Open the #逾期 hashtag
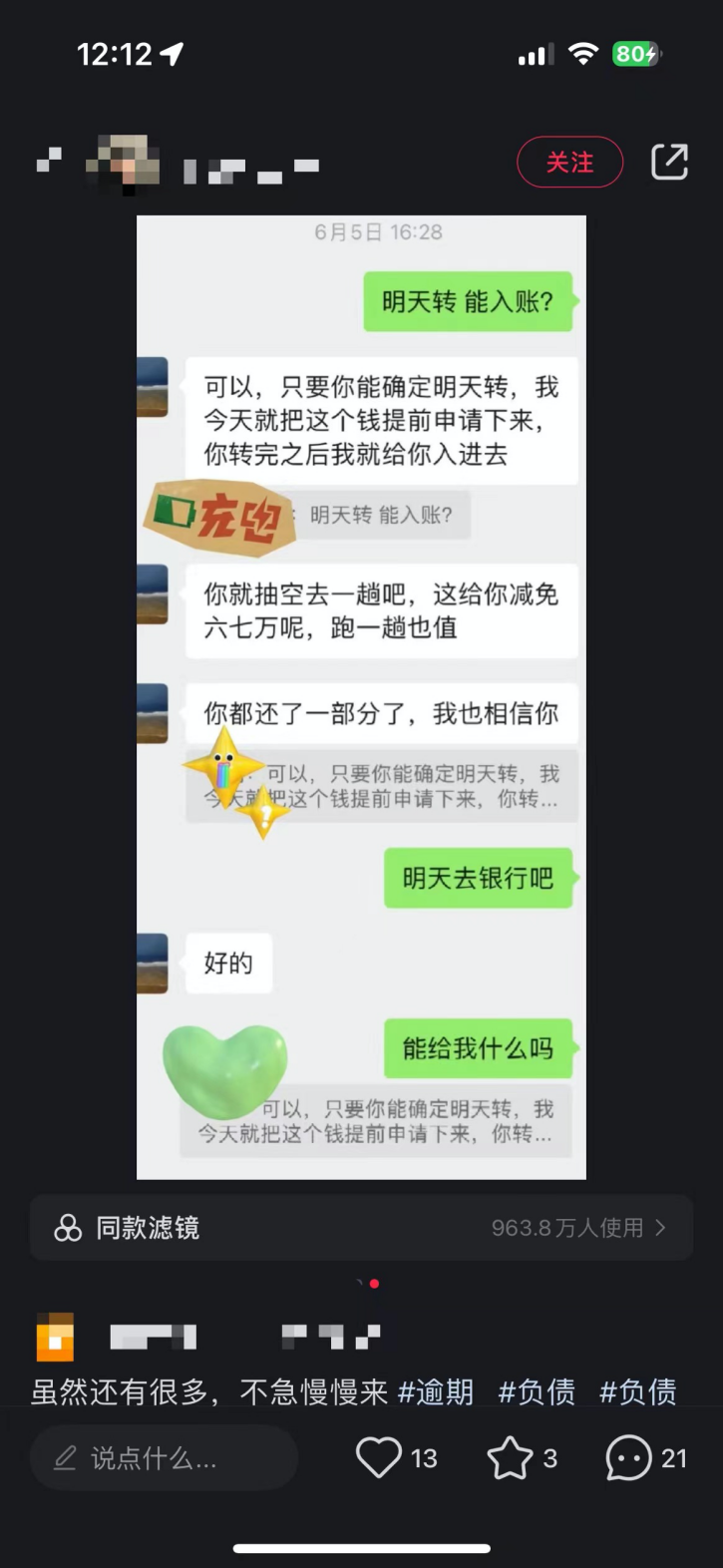Image resolution: width=723 pixels, height=1568 pixels. click(x=436, y=1391)
